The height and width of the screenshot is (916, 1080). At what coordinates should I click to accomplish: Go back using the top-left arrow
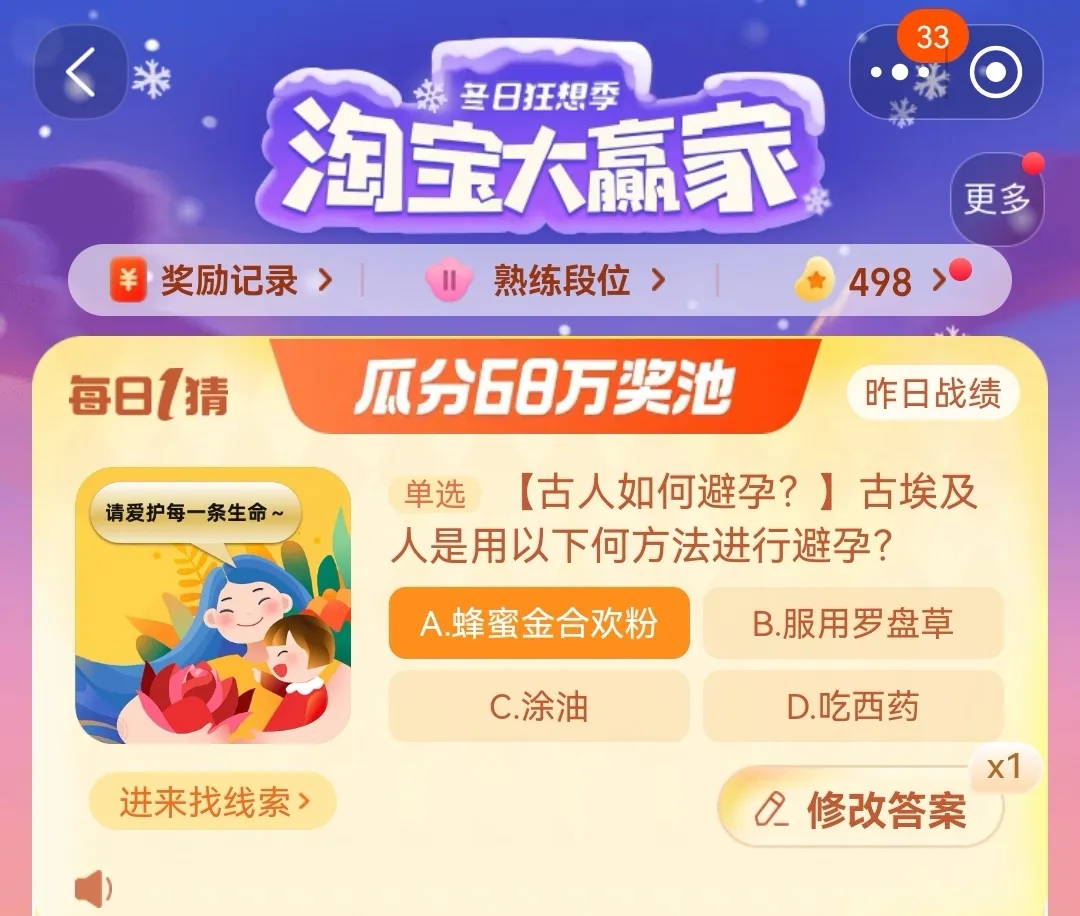pyautogui.click(x=81, y=73)
